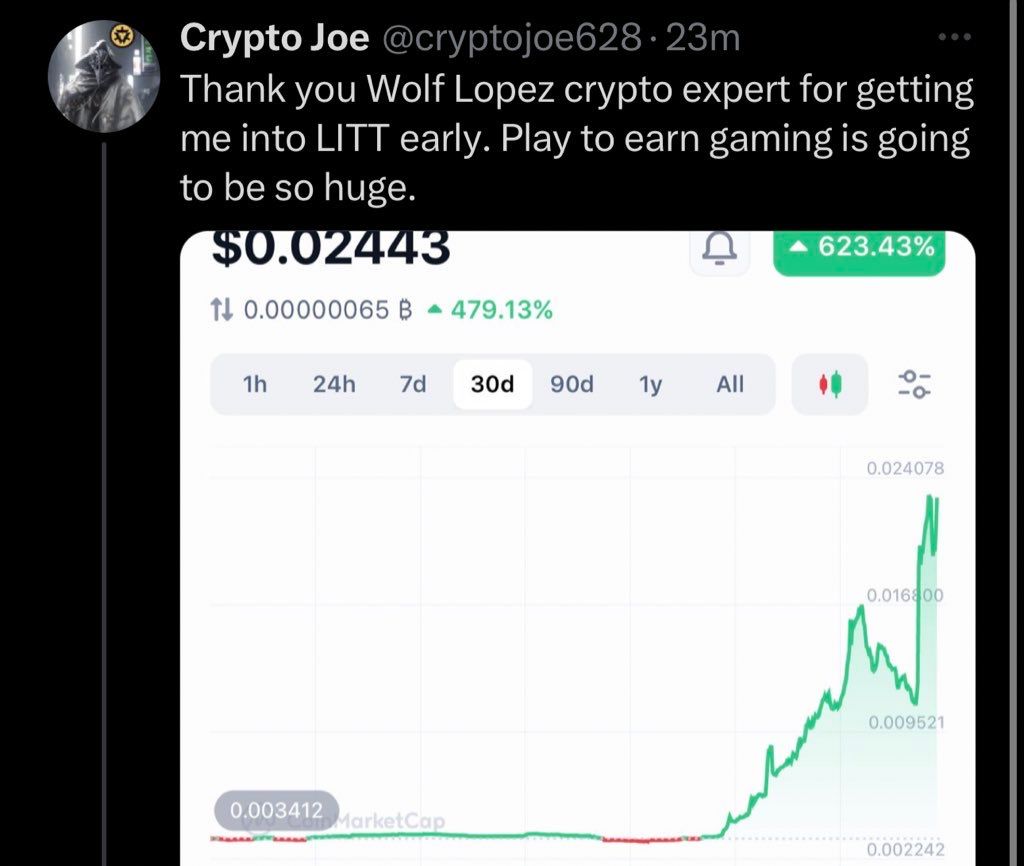Open the post's three-dot overflow menu

954,37
